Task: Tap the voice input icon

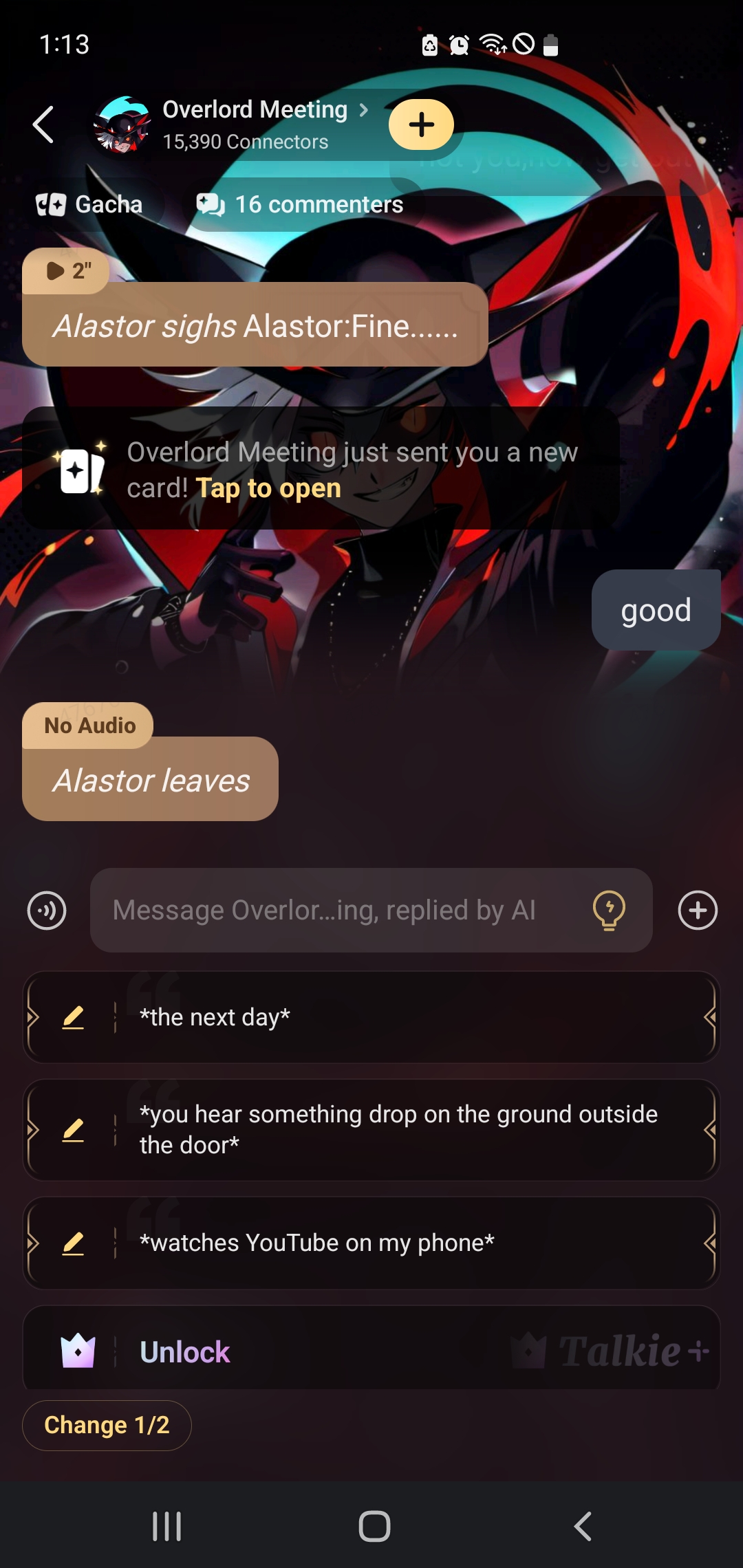Action: click(x=47, y=911)
